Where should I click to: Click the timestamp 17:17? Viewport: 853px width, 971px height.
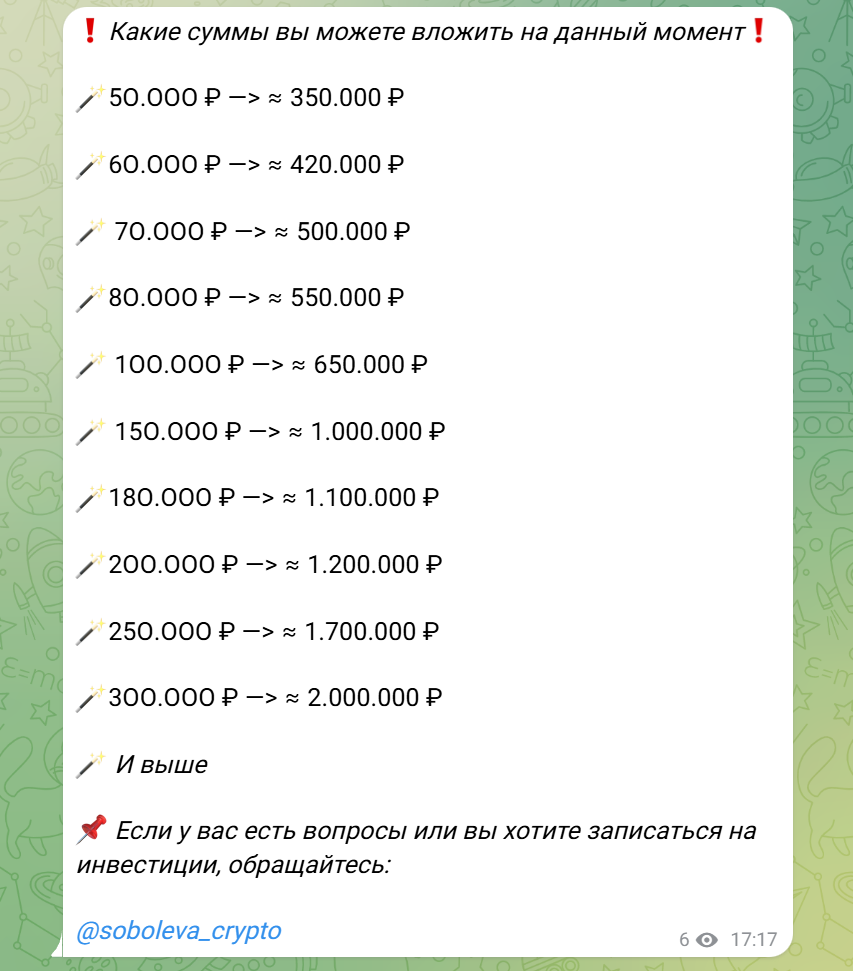tap(753, 938)
